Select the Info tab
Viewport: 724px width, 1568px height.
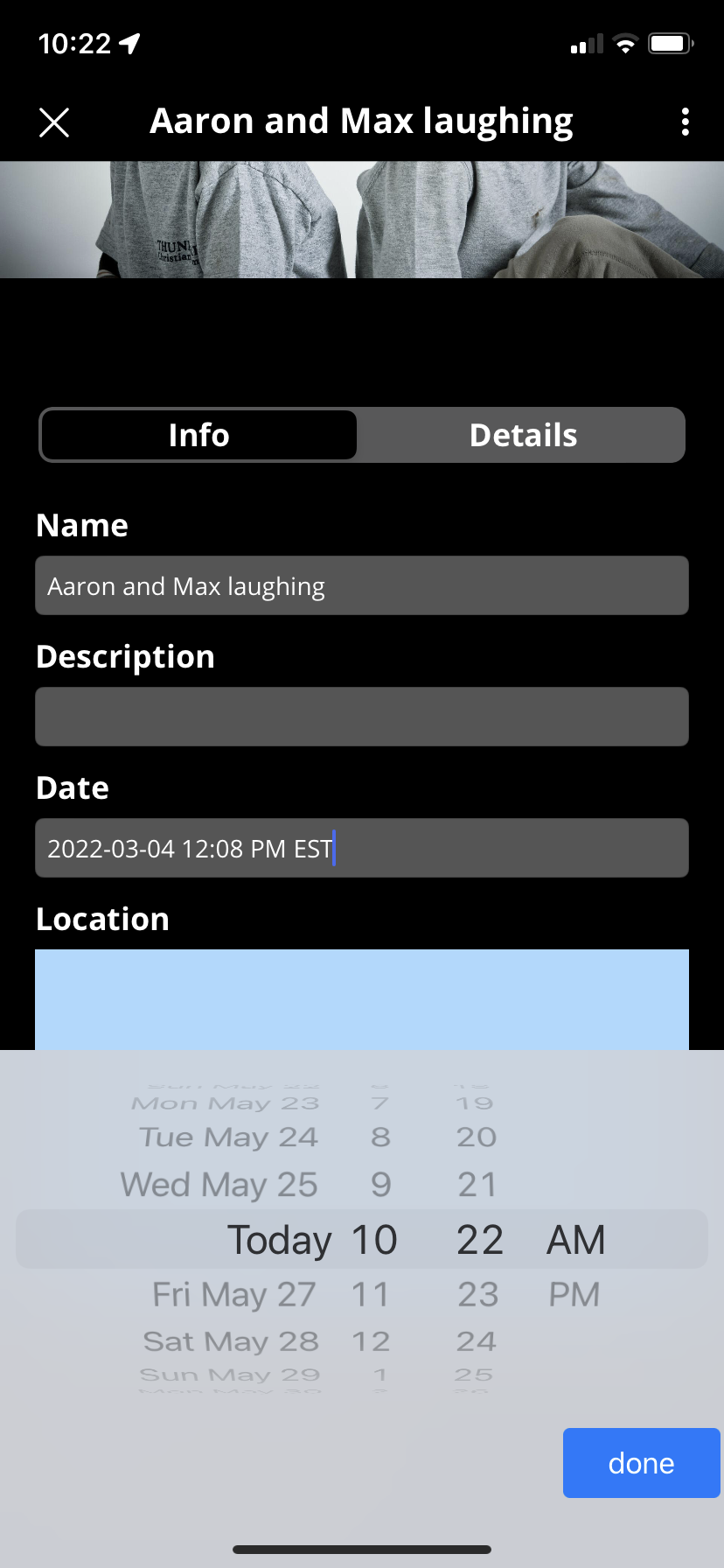tap(199, 435)
